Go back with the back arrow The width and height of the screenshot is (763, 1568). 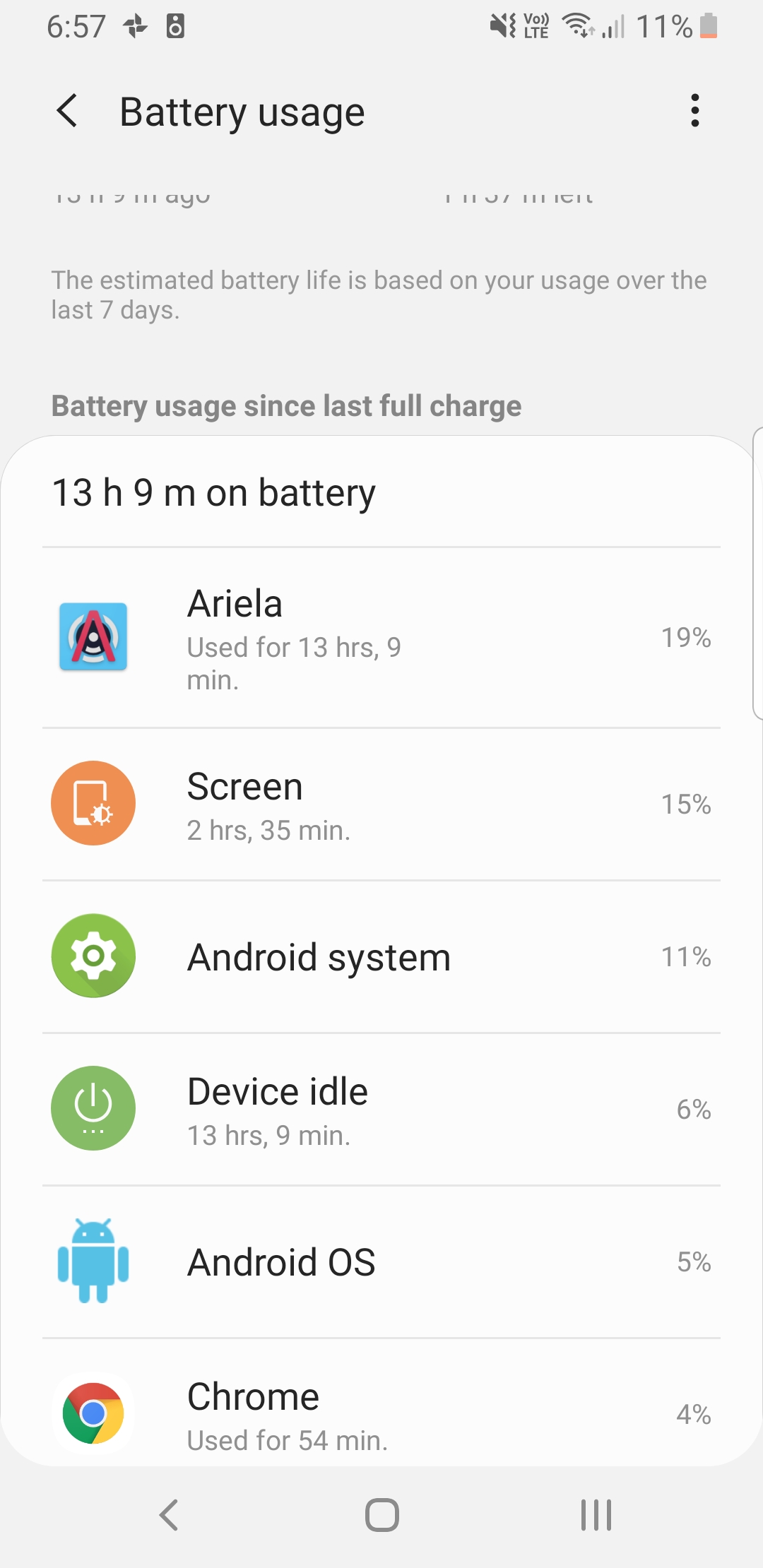pos(67,111)
